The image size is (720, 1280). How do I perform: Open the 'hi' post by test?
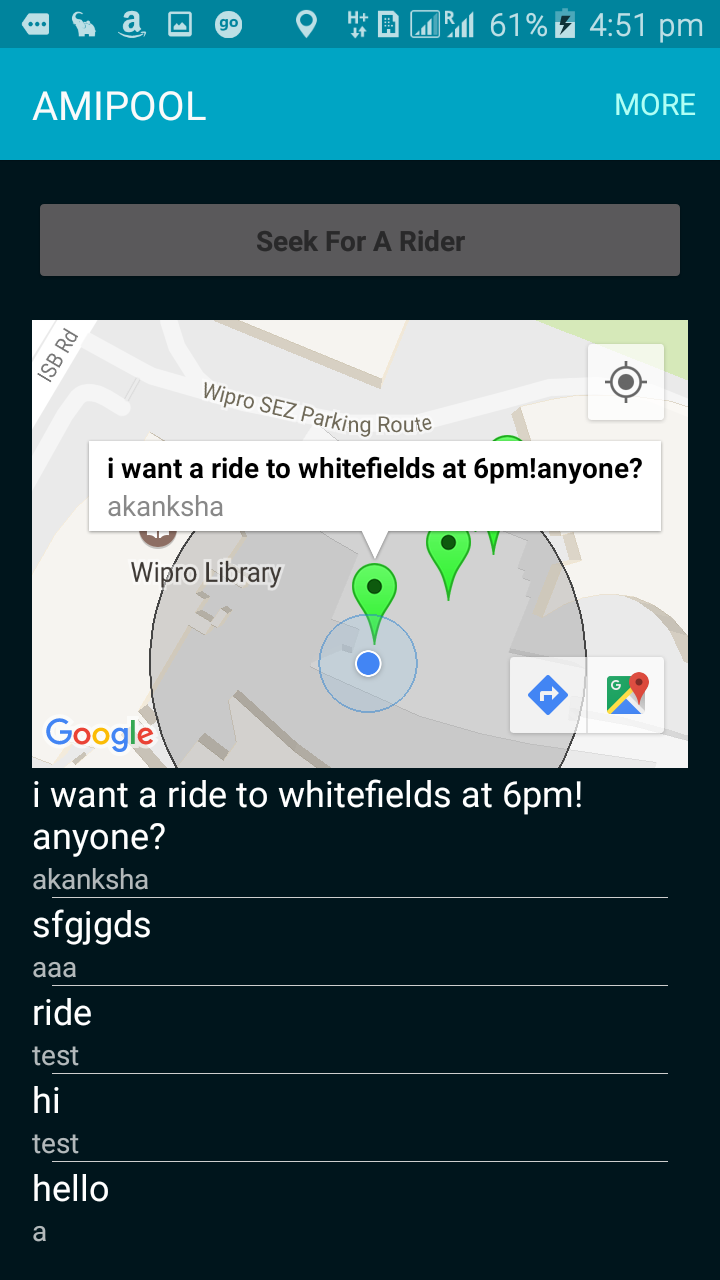coord(350,1119)
